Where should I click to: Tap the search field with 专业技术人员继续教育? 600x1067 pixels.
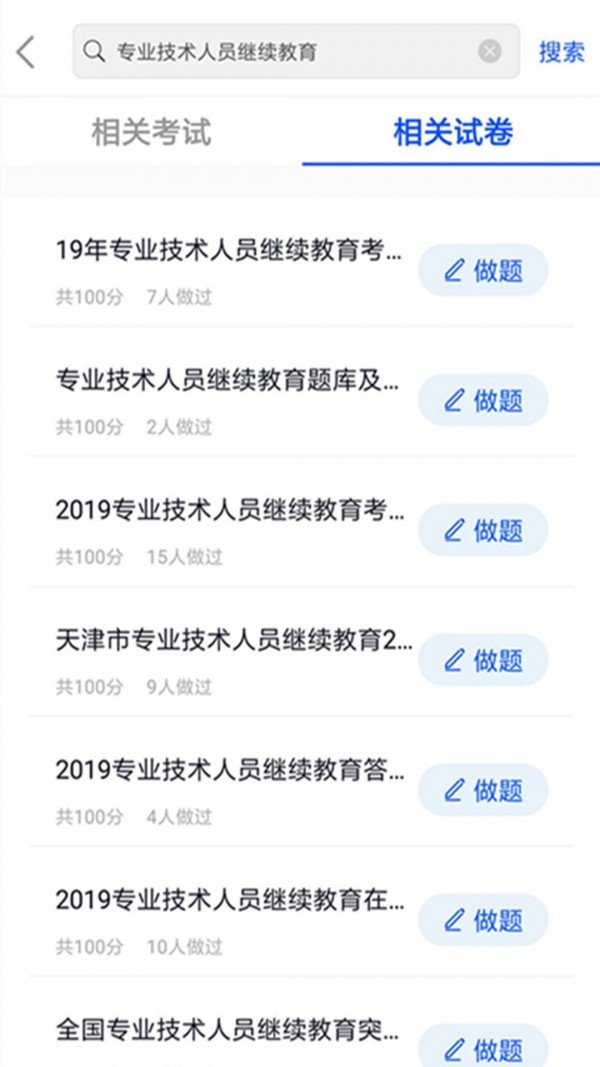[x=280, y=52]
